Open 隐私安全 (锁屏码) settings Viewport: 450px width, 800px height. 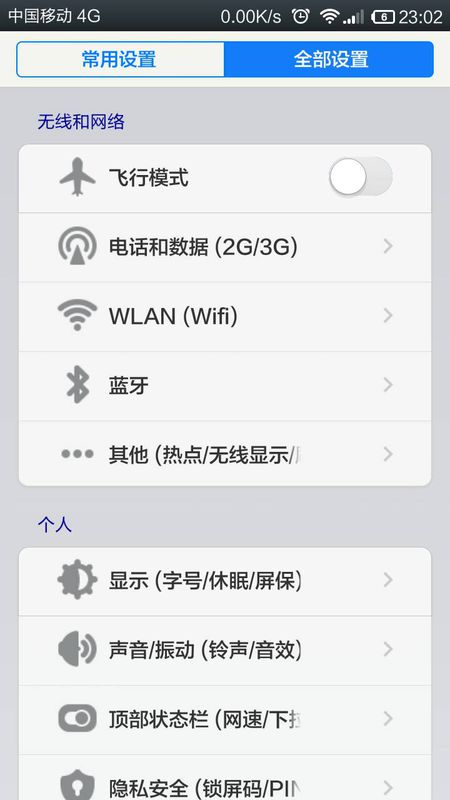point(225,778)
